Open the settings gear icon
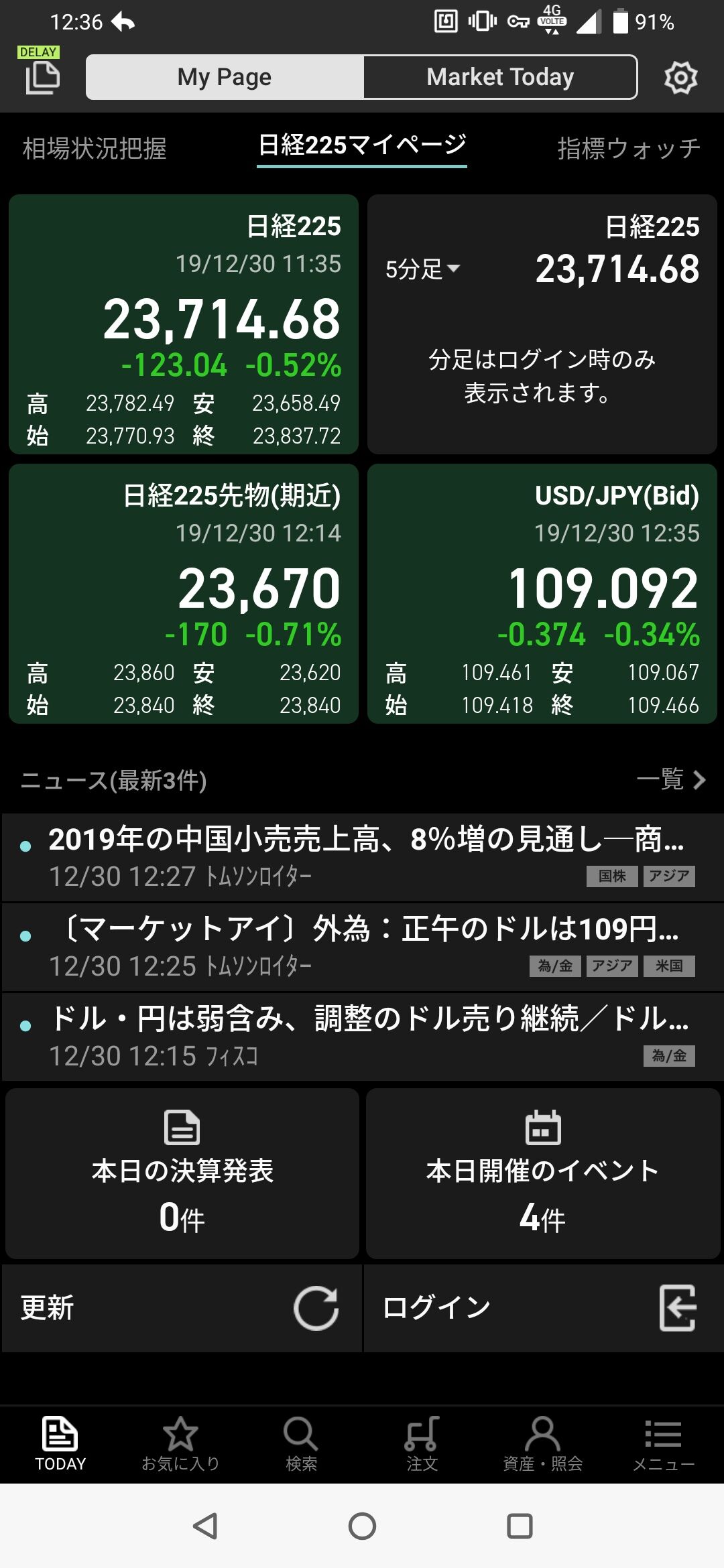Image resolution: width=724 pixels, height=1568 pixels. pos(680,77)
